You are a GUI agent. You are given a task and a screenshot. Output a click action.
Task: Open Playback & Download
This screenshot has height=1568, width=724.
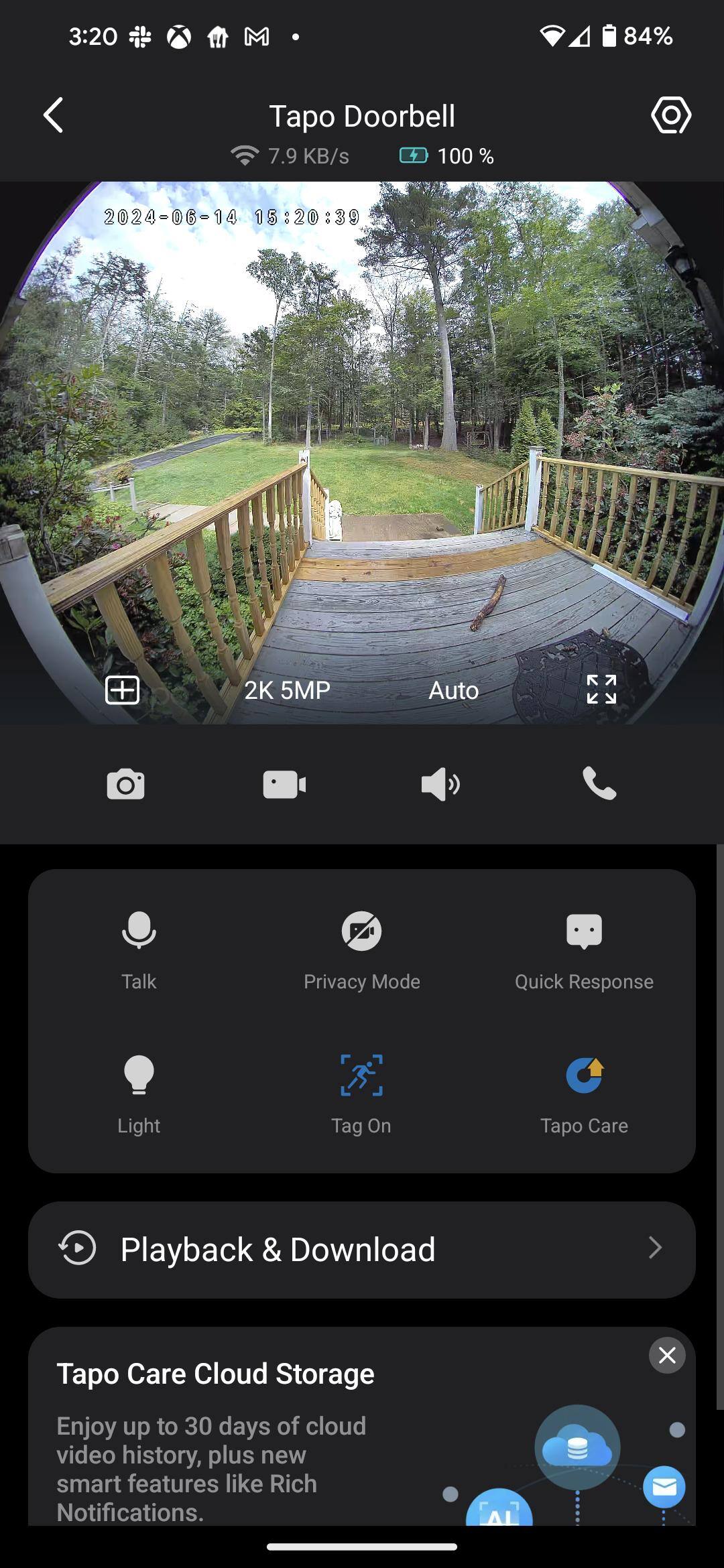coord(362,1250)
